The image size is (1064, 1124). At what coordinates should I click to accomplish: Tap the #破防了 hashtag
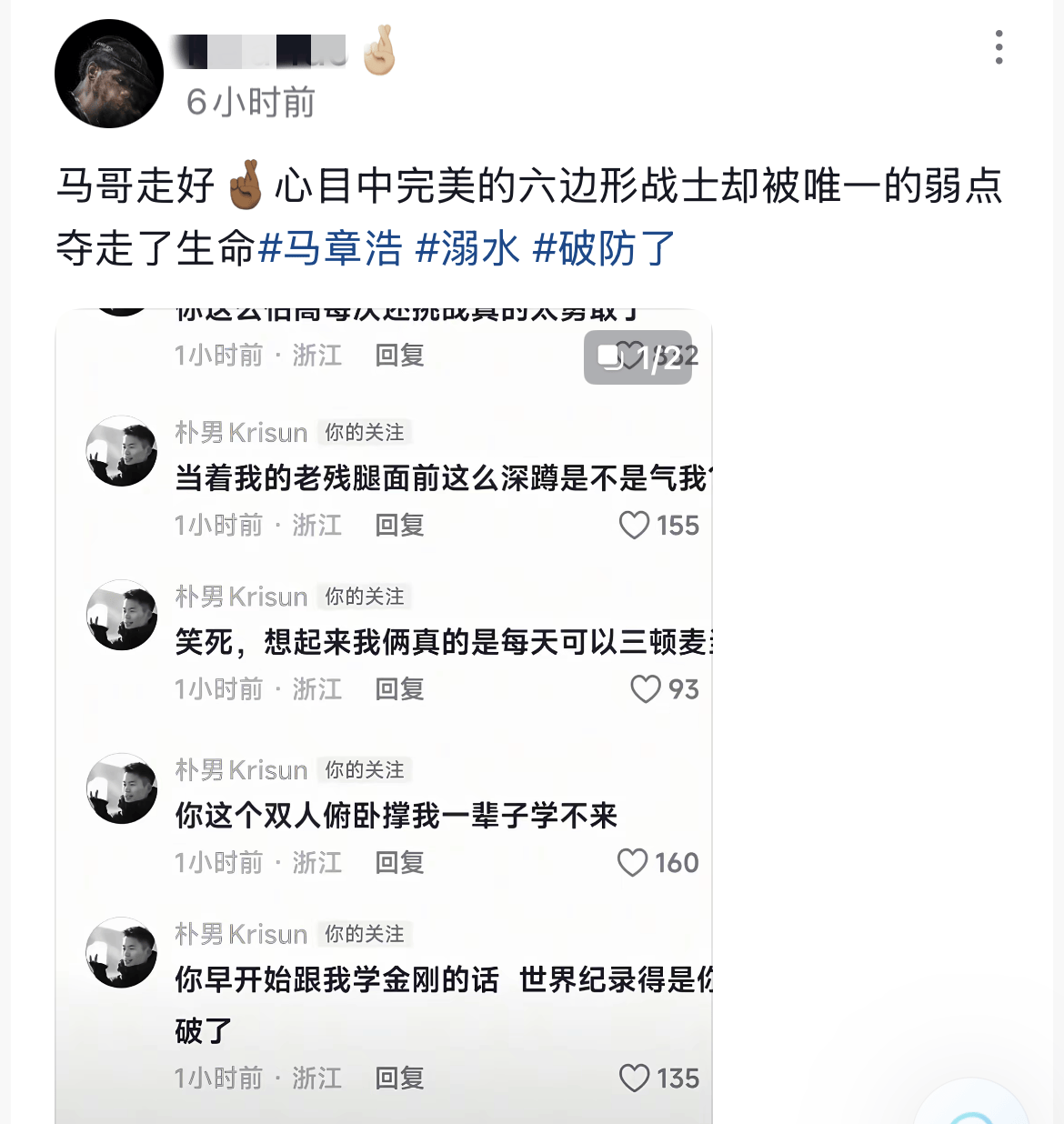[604, 248]
